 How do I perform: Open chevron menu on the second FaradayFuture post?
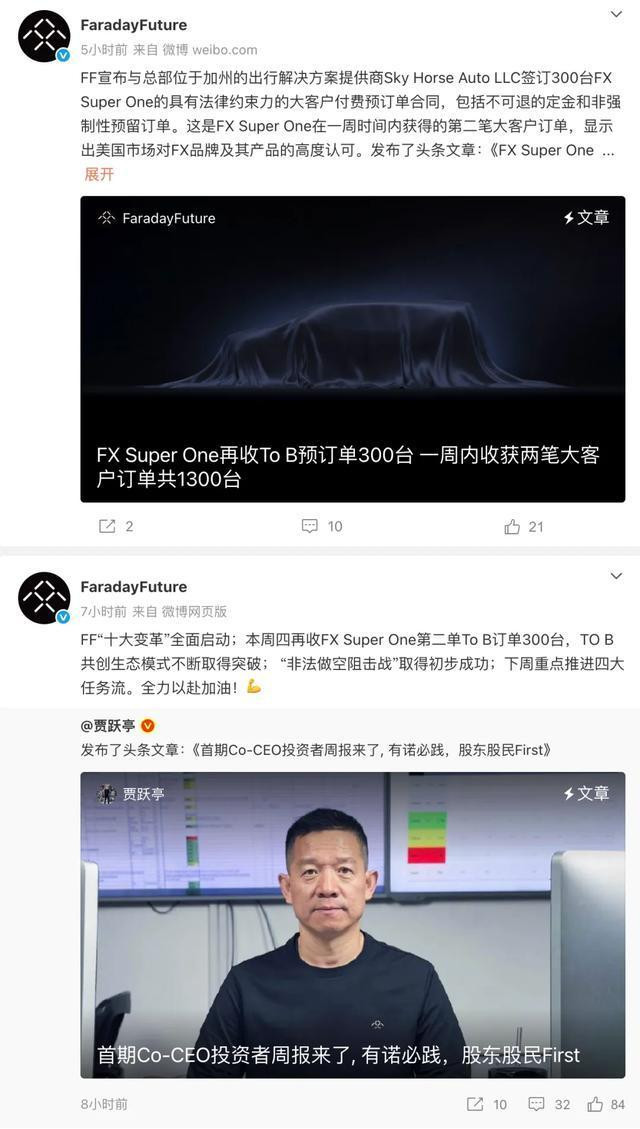click(x=616, y=575)
